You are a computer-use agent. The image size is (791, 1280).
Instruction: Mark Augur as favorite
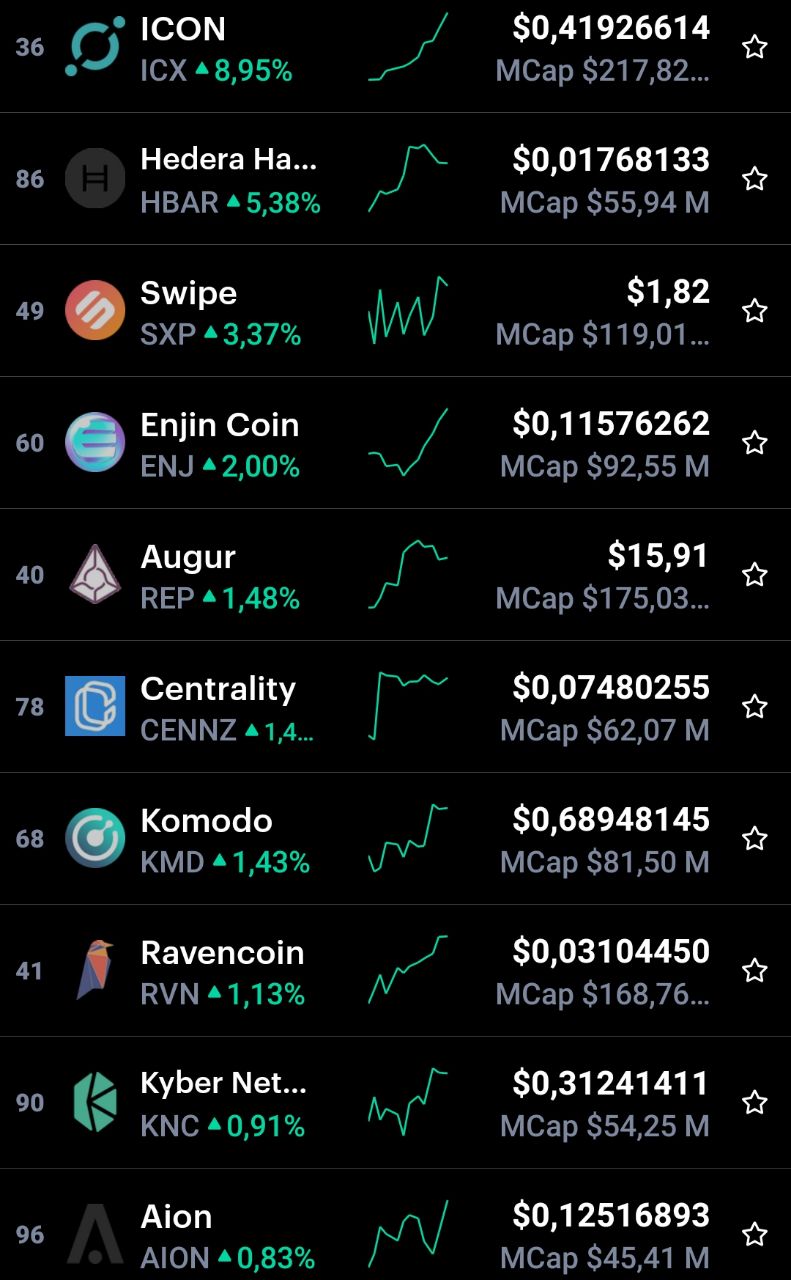coord(755,575)
